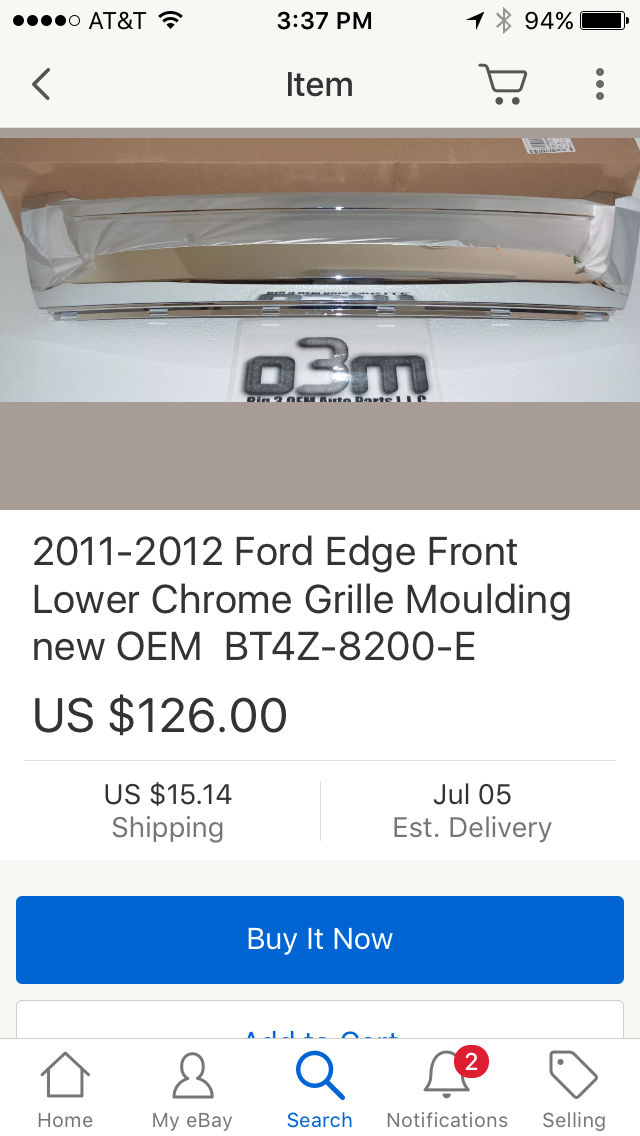
Task: Add the item to cart
Action: [x=320, y=1028]
